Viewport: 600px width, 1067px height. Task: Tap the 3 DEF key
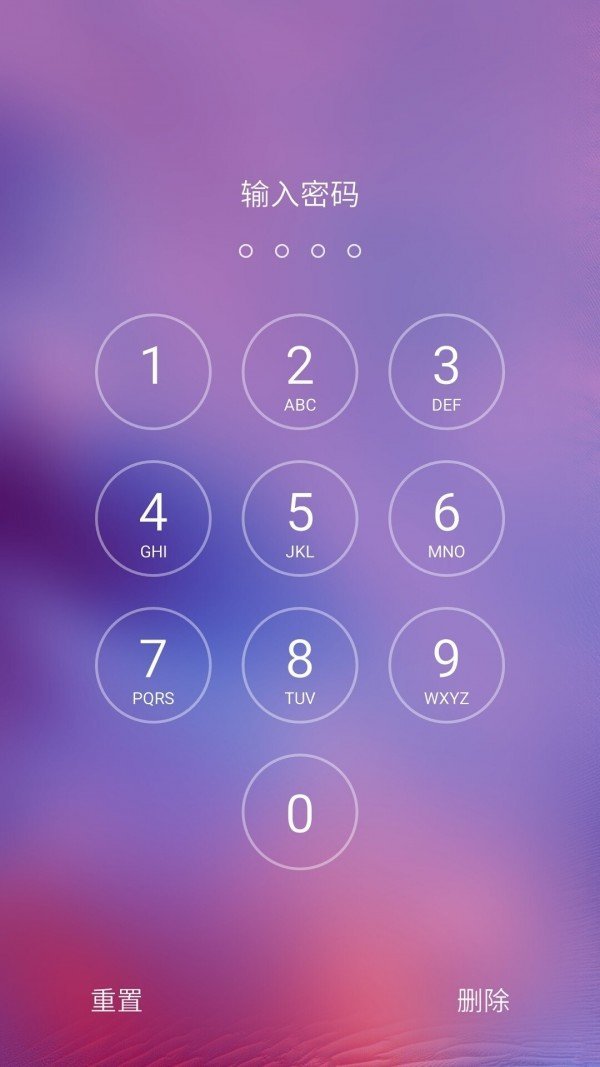[446, 372]
